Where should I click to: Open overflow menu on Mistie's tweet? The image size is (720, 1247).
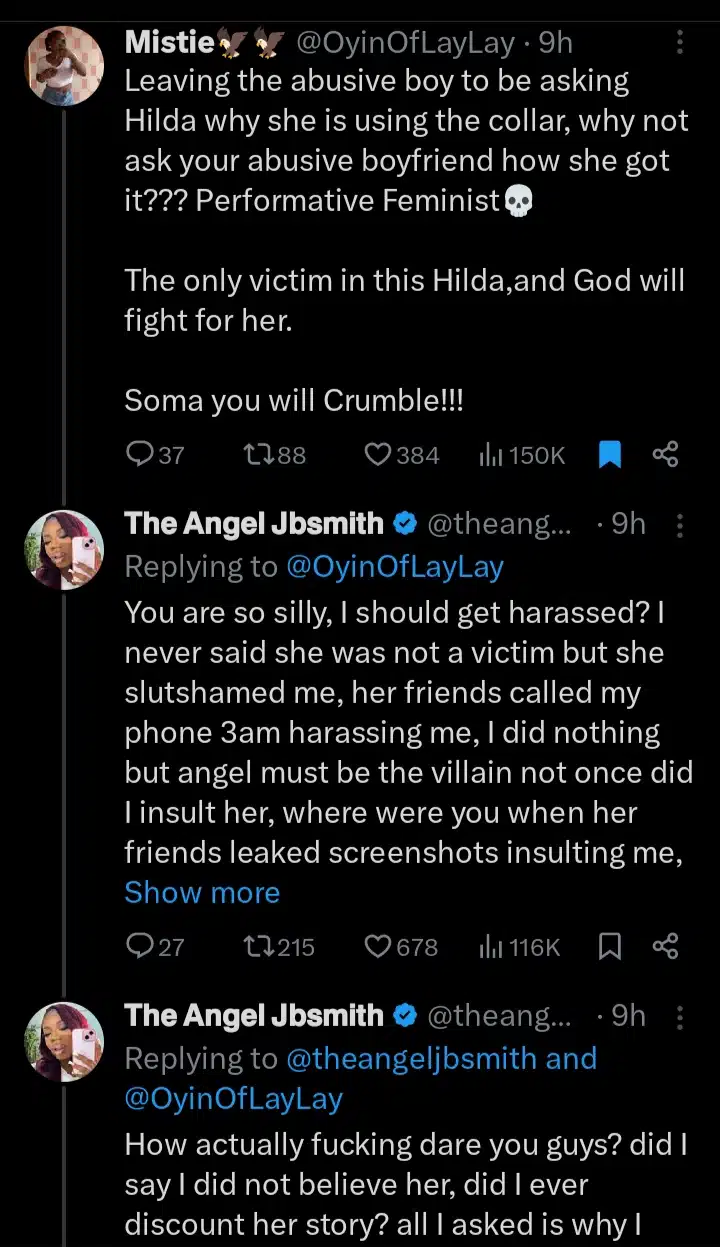click(x=680, y=42)
